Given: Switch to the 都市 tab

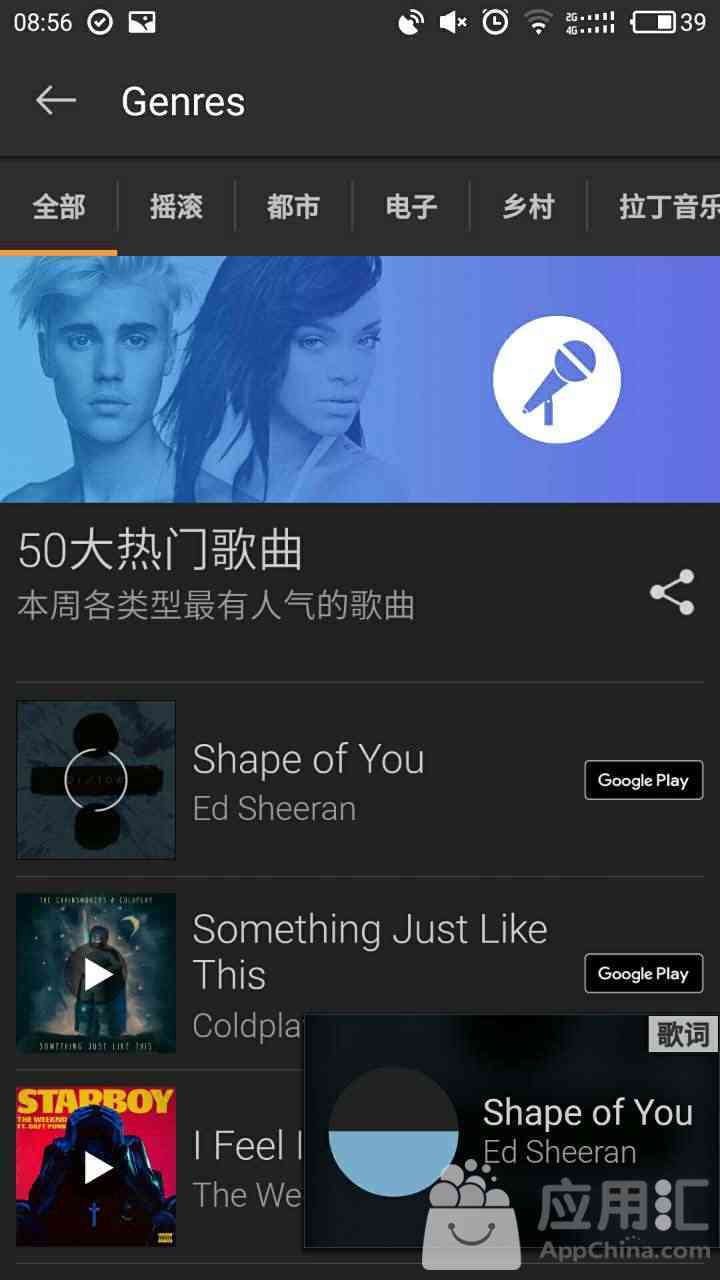Looking at the screenshot, I should (293, 207).
